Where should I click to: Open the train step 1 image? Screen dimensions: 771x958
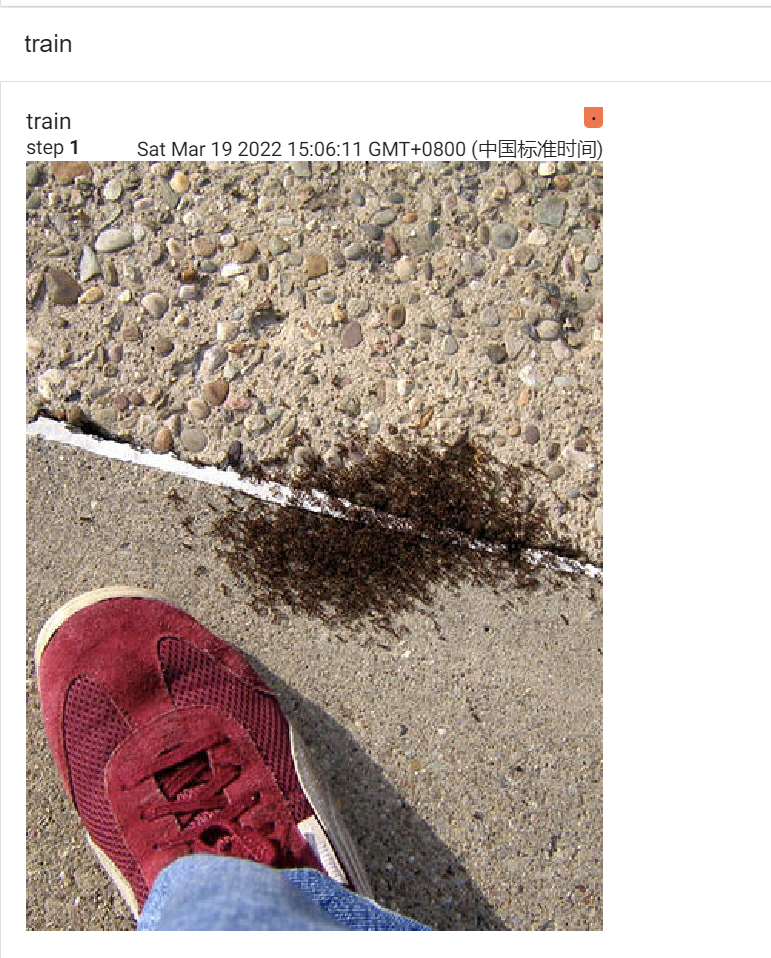pos(314,545)
